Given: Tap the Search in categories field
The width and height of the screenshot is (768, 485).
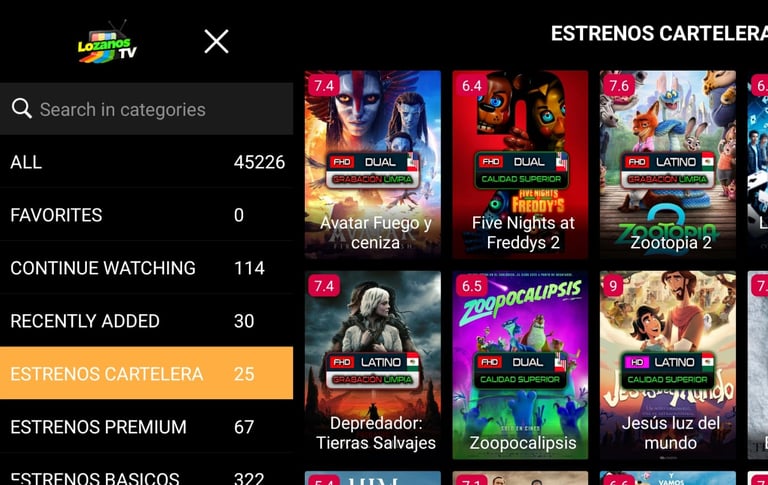Looking at the screenshot, I should 146,109.
